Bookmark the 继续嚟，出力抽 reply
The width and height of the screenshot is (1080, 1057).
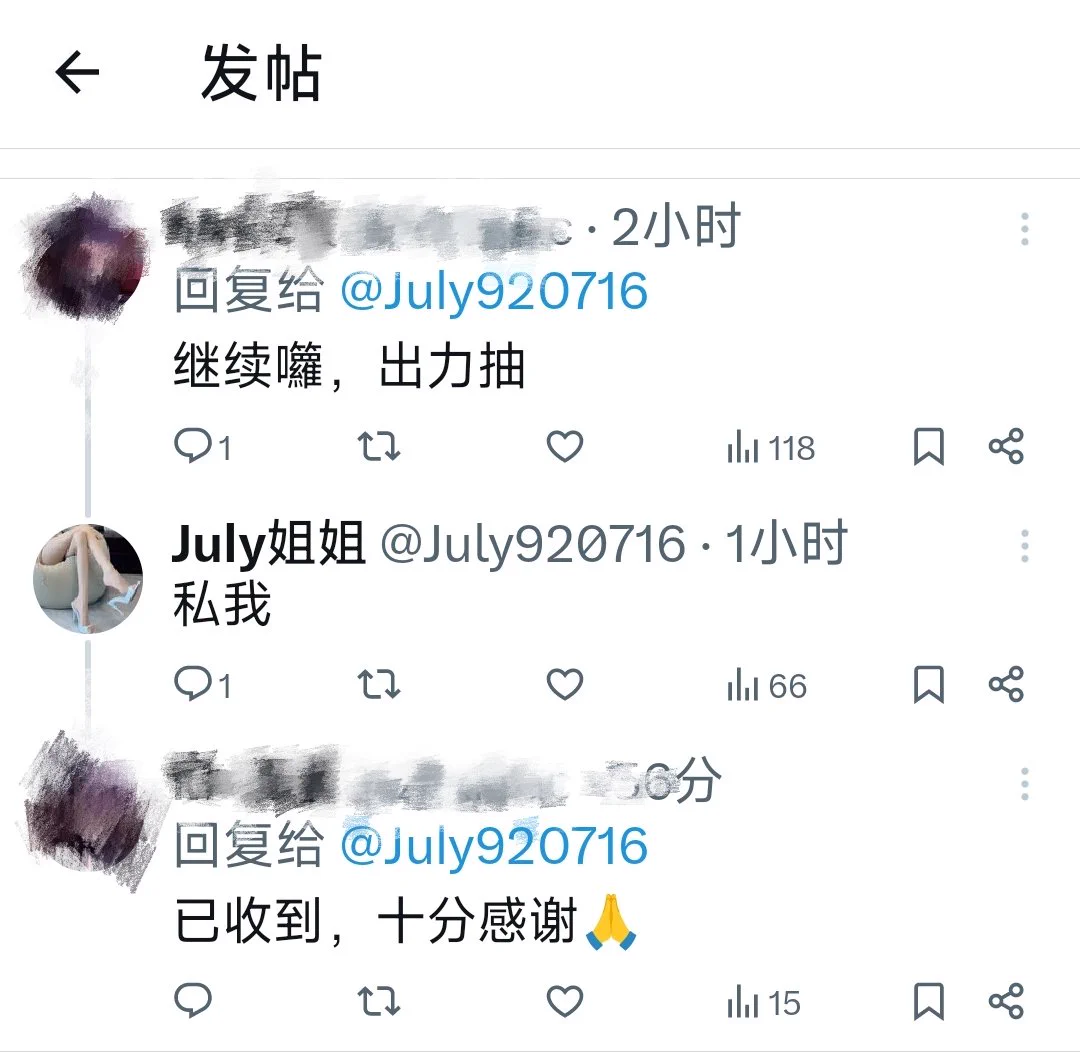tap(929, 448)
